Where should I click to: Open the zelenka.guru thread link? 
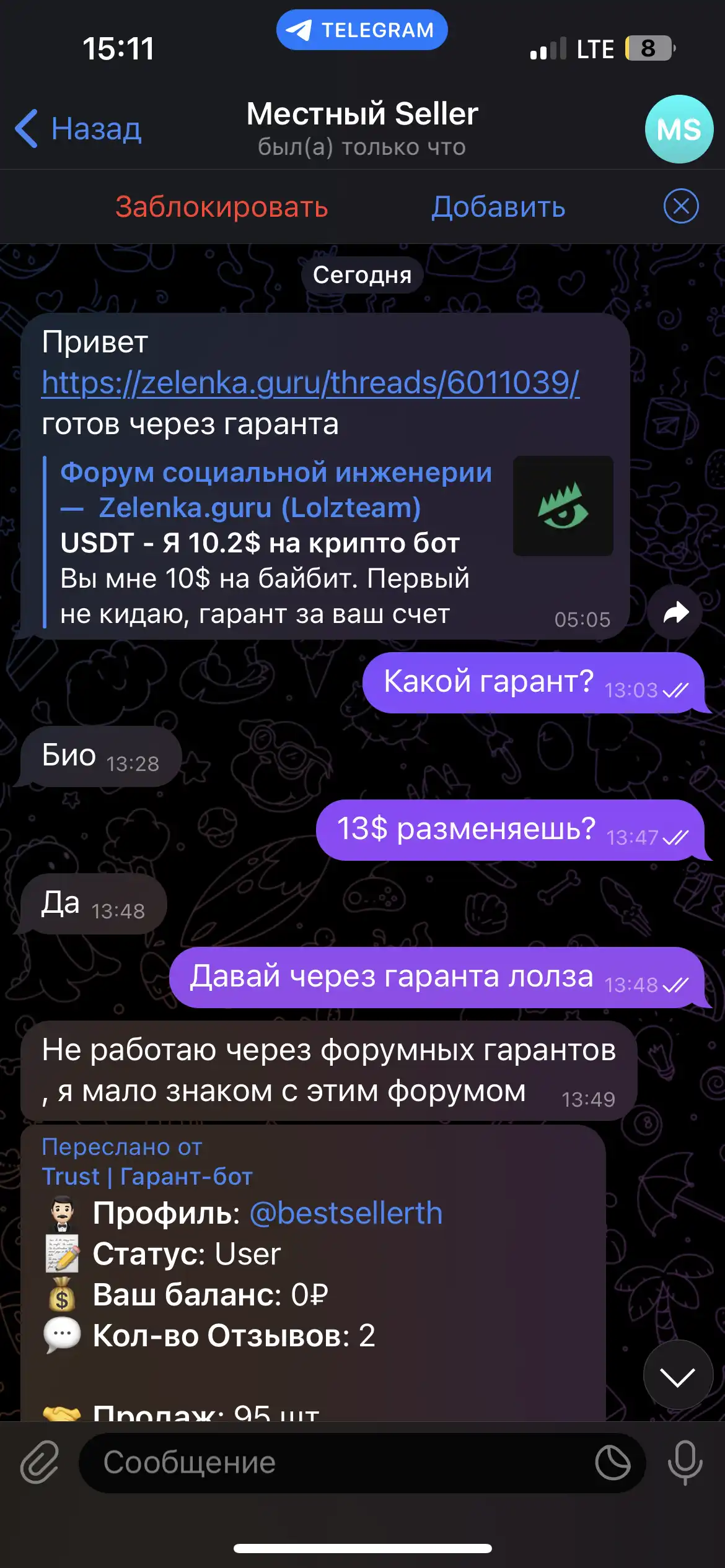coord(310,383)
